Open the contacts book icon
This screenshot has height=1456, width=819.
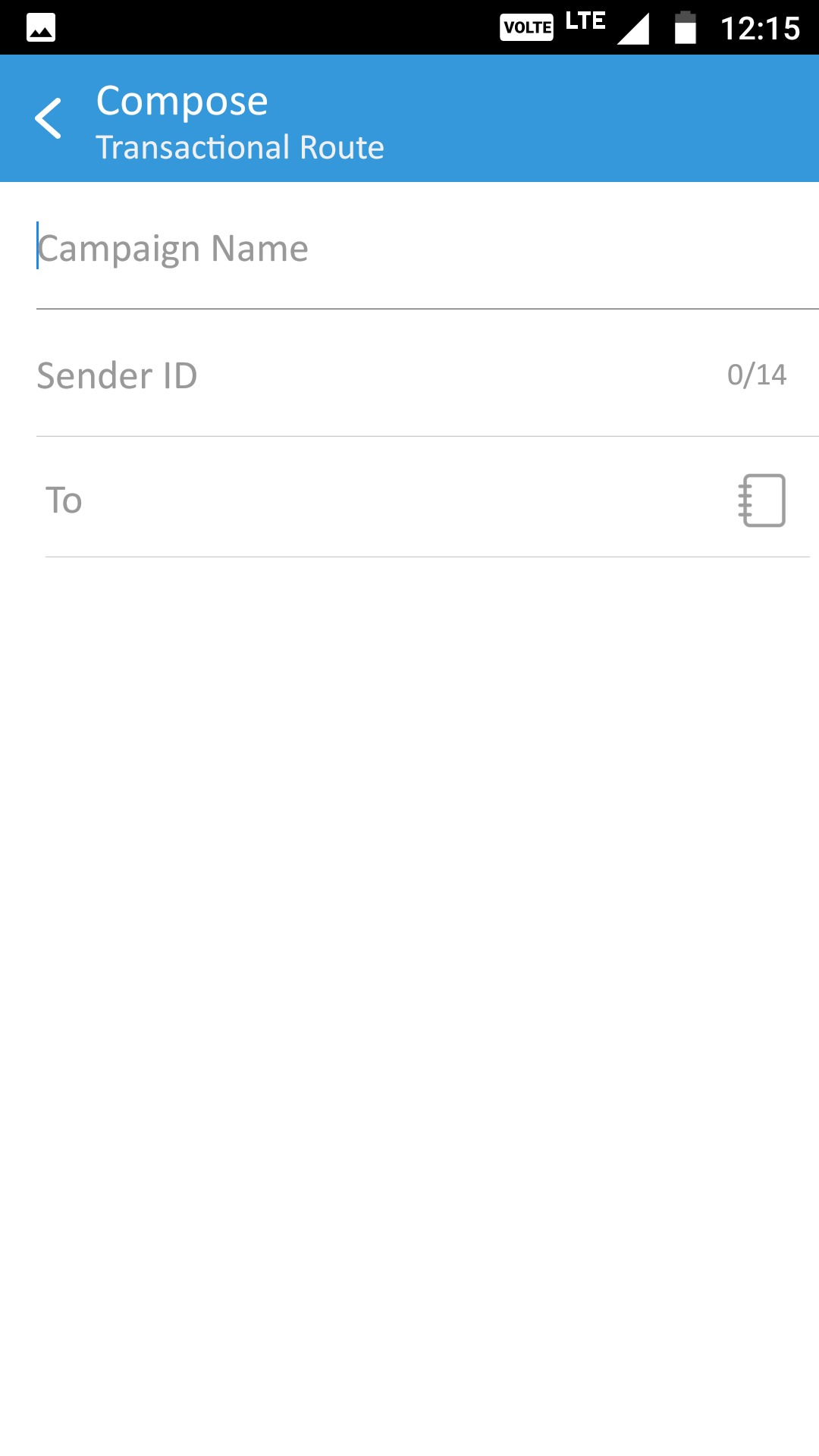761,500
